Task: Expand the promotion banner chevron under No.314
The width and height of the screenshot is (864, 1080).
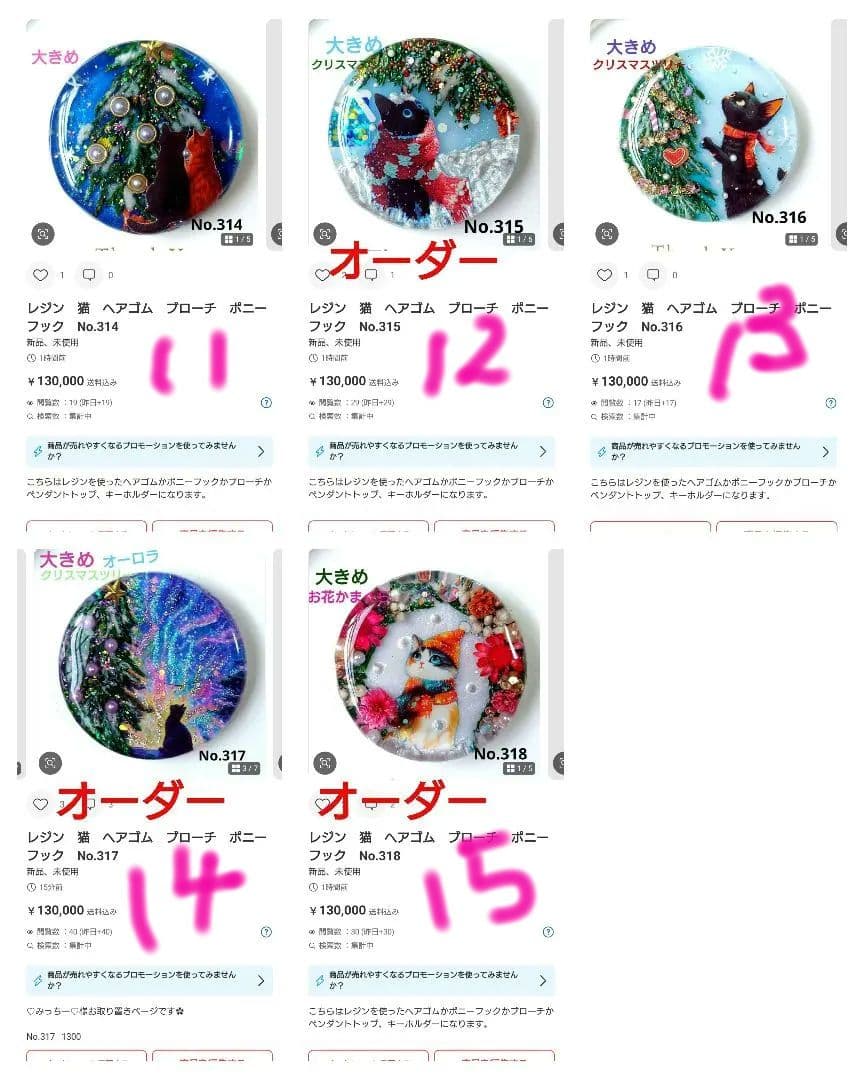Action: pyautogui.click(x=264, y=451)
